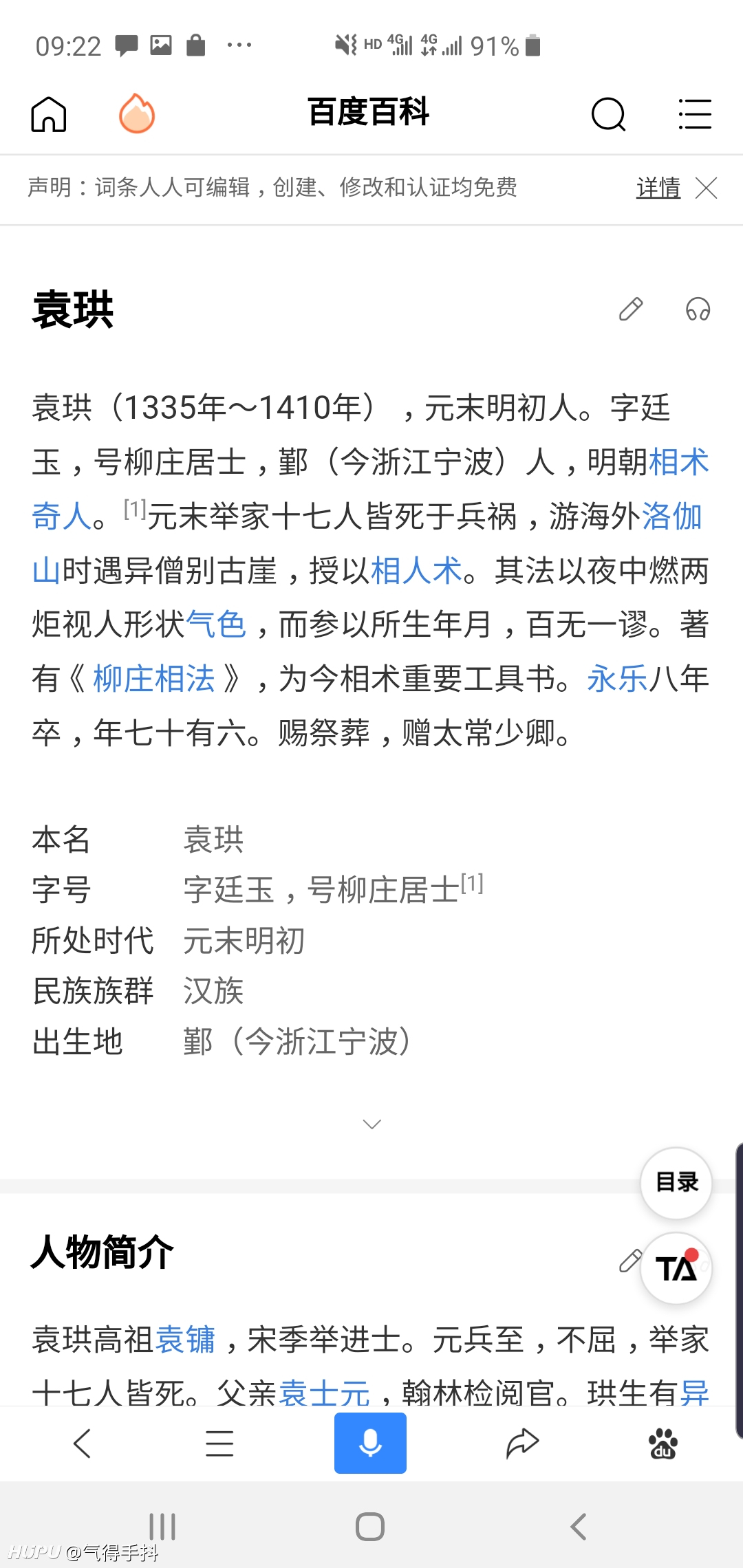This screenshot has width=743, height=1568.
Task: Share the page using the share arrow
Action: [x=522, y=1443]
